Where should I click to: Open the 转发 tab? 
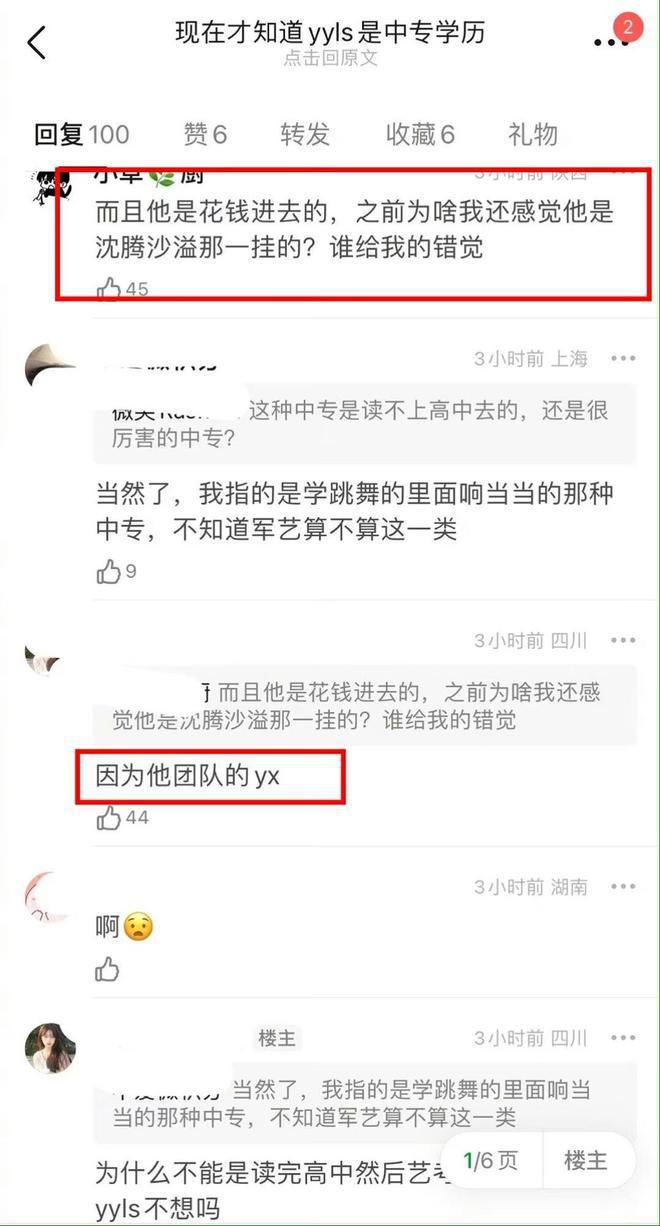point(305,134)
